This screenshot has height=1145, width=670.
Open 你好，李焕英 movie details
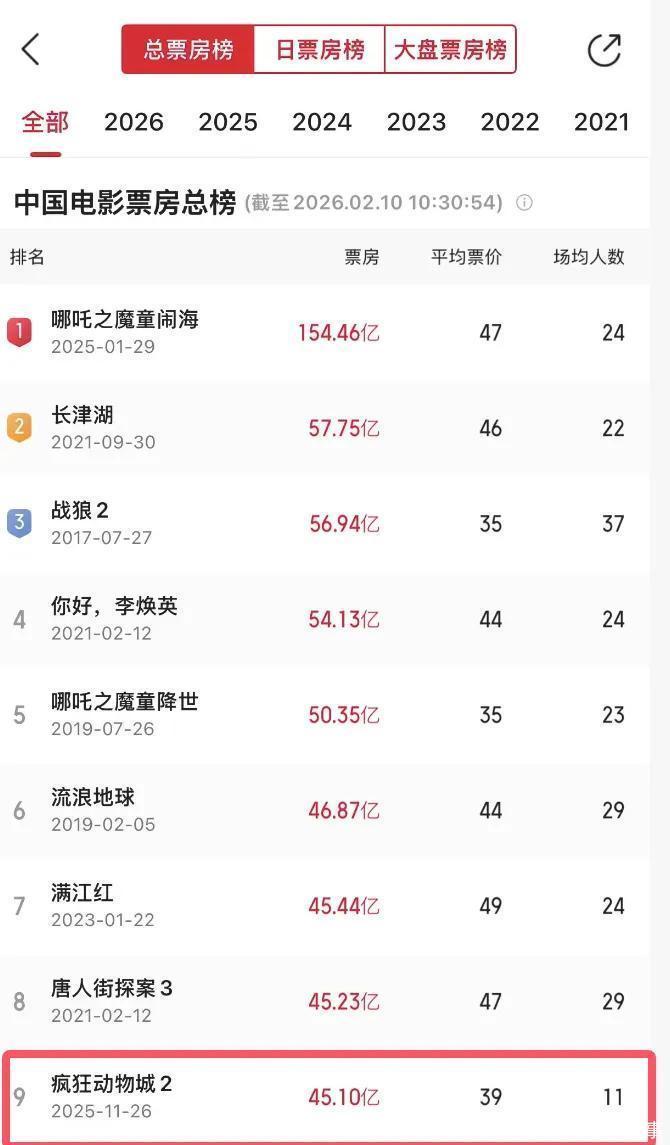pos(114,606)
